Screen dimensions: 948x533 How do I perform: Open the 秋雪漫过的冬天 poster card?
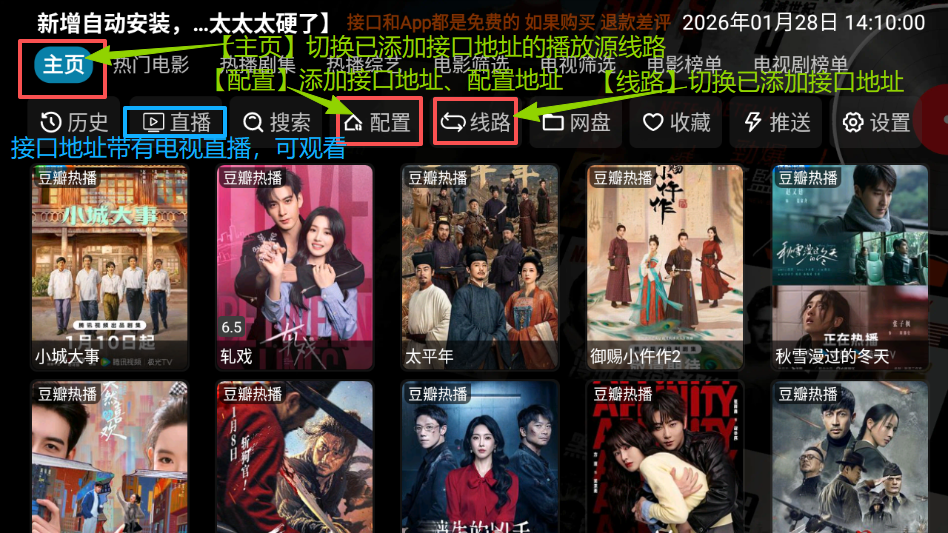coord(850,268)
